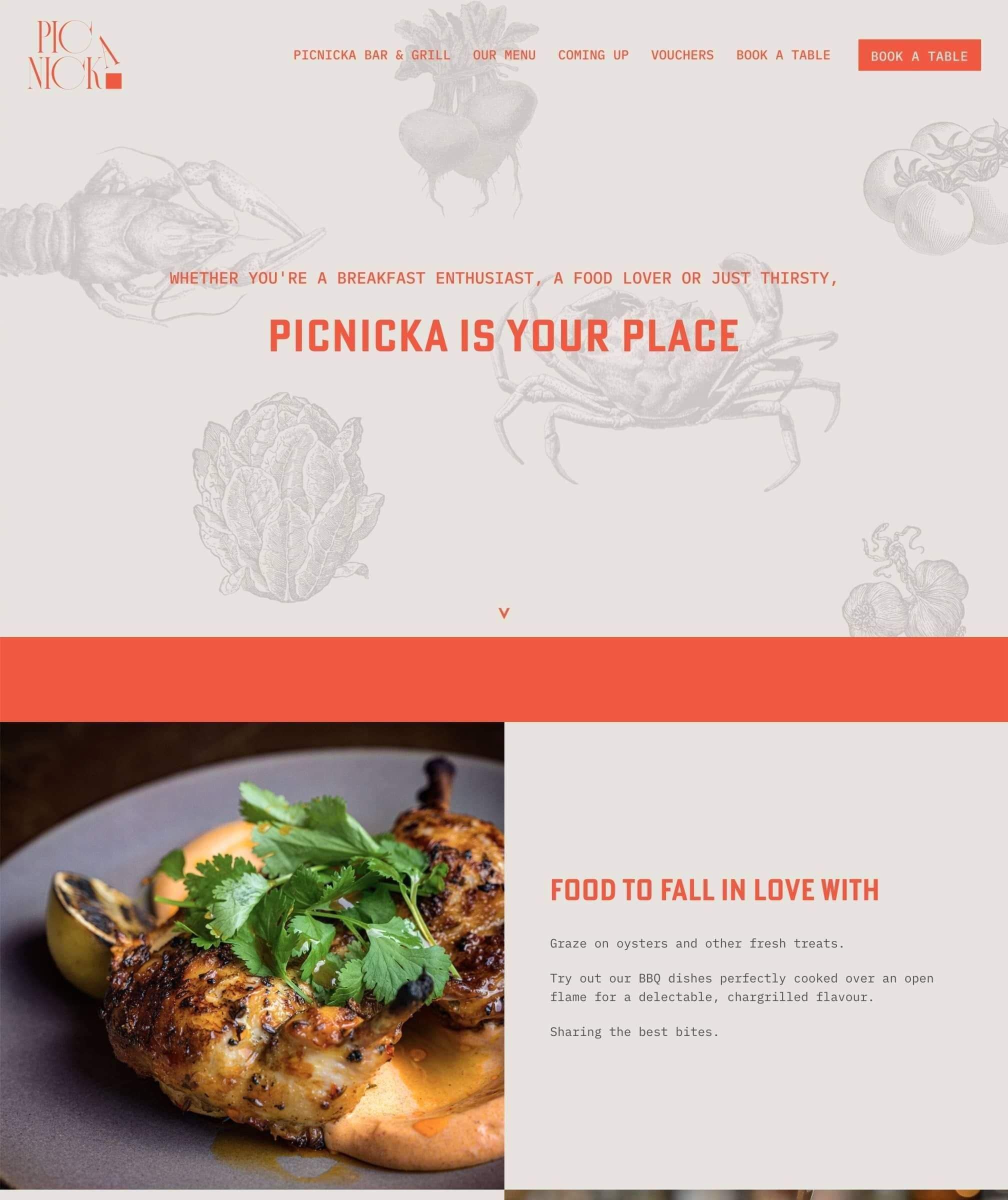Open the Picnicka logo home link
1008x1200 pixels.
pyautogui.click(x=75, y=55)
